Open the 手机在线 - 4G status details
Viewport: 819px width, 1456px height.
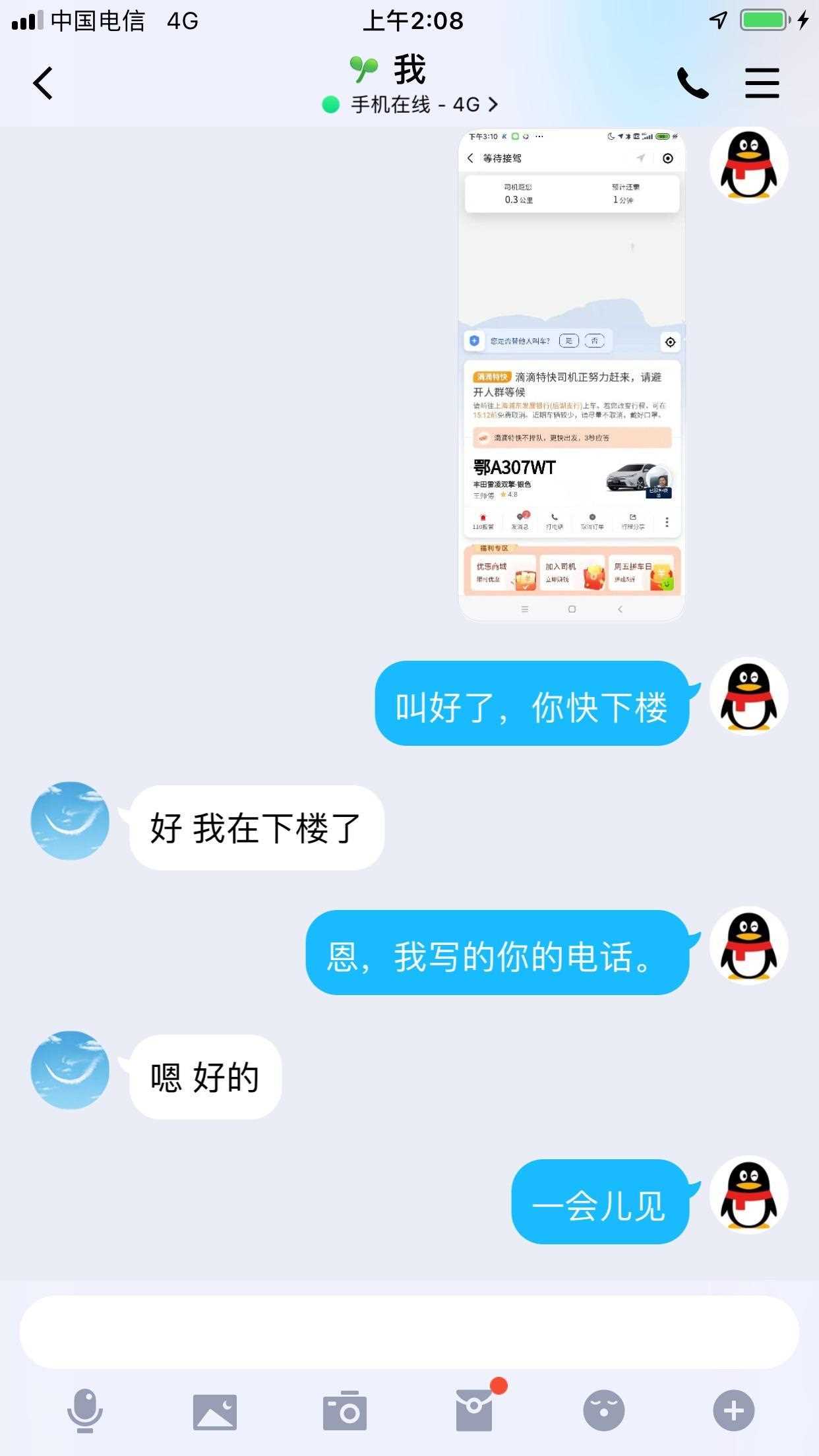click(410, 105)
